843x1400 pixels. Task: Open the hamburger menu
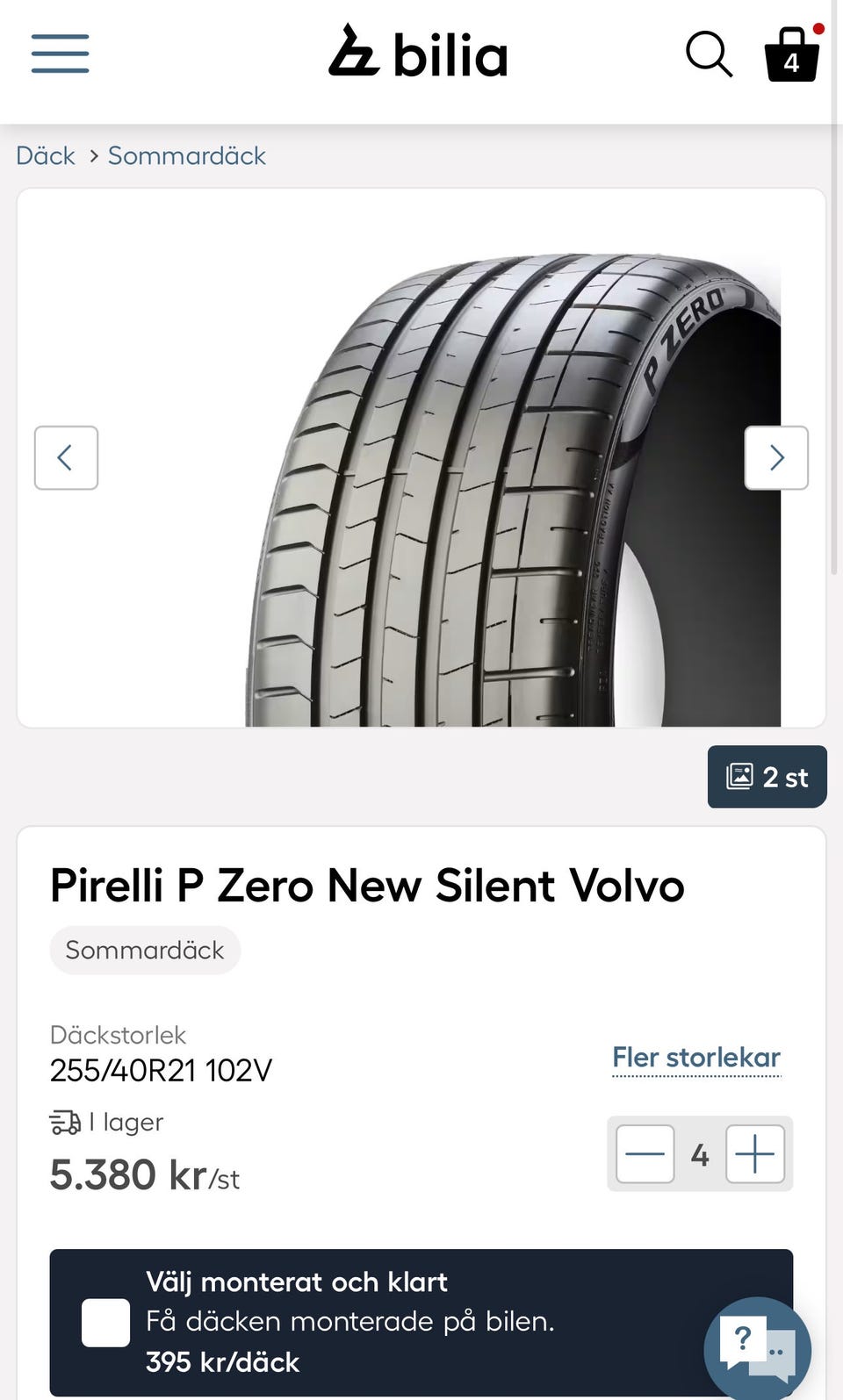(x=60, y=54)
